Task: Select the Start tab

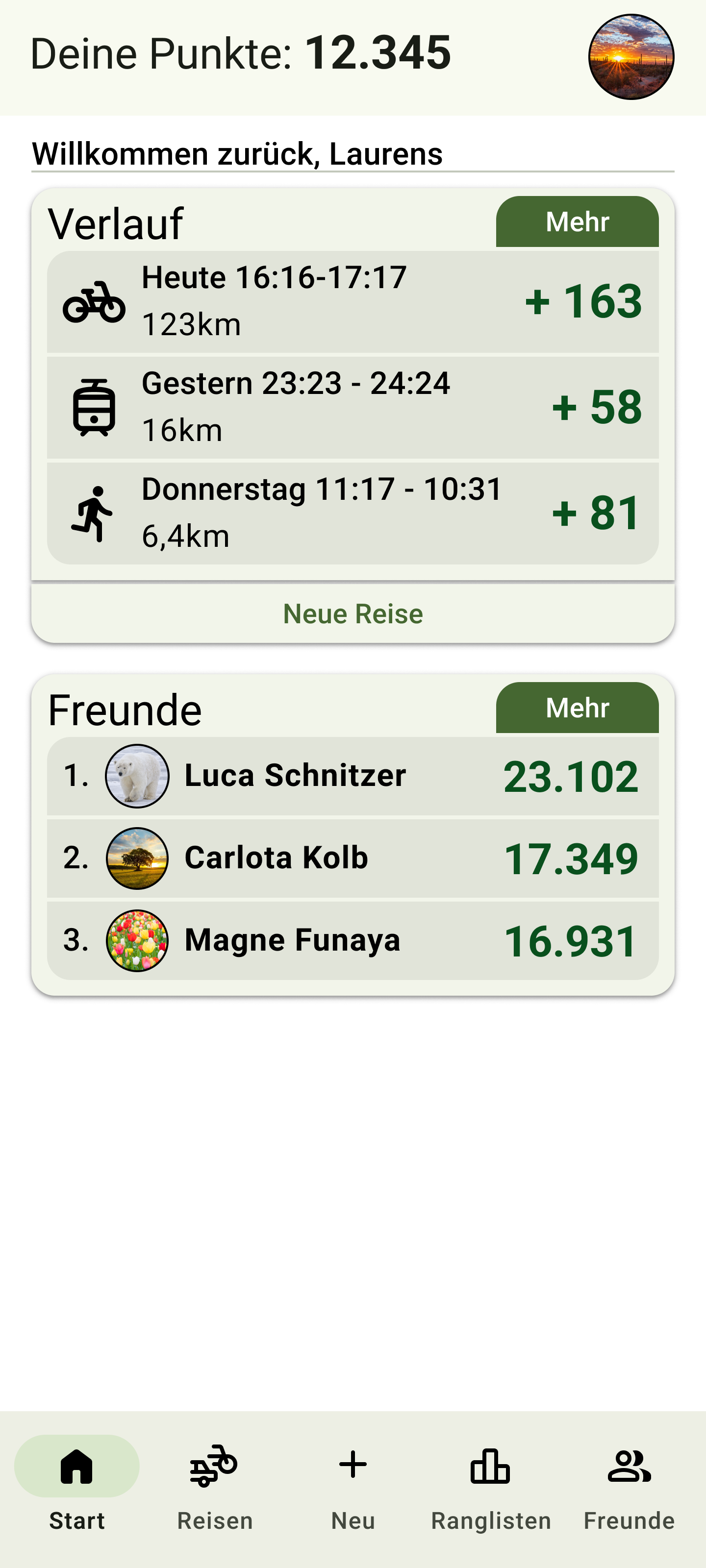Action: (77, 1484)
